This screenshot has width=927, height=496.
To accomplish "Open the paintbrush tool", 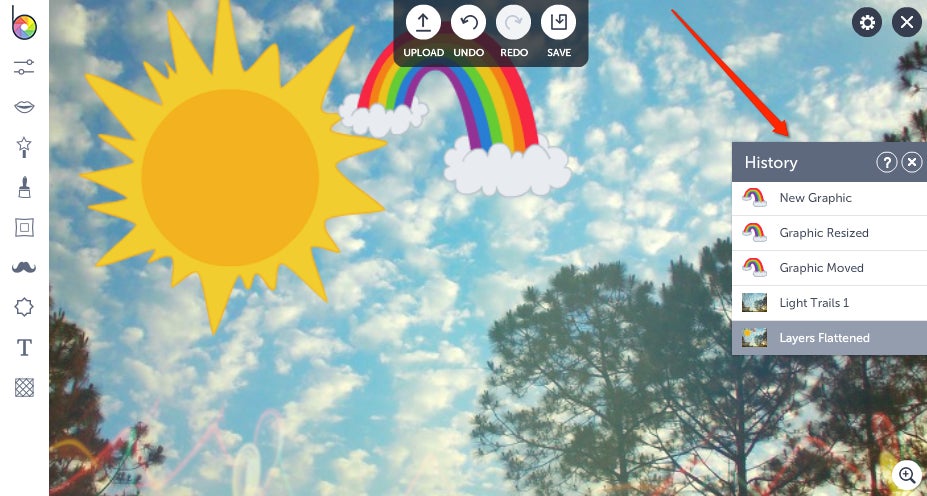I will click(x=24, y=186).
